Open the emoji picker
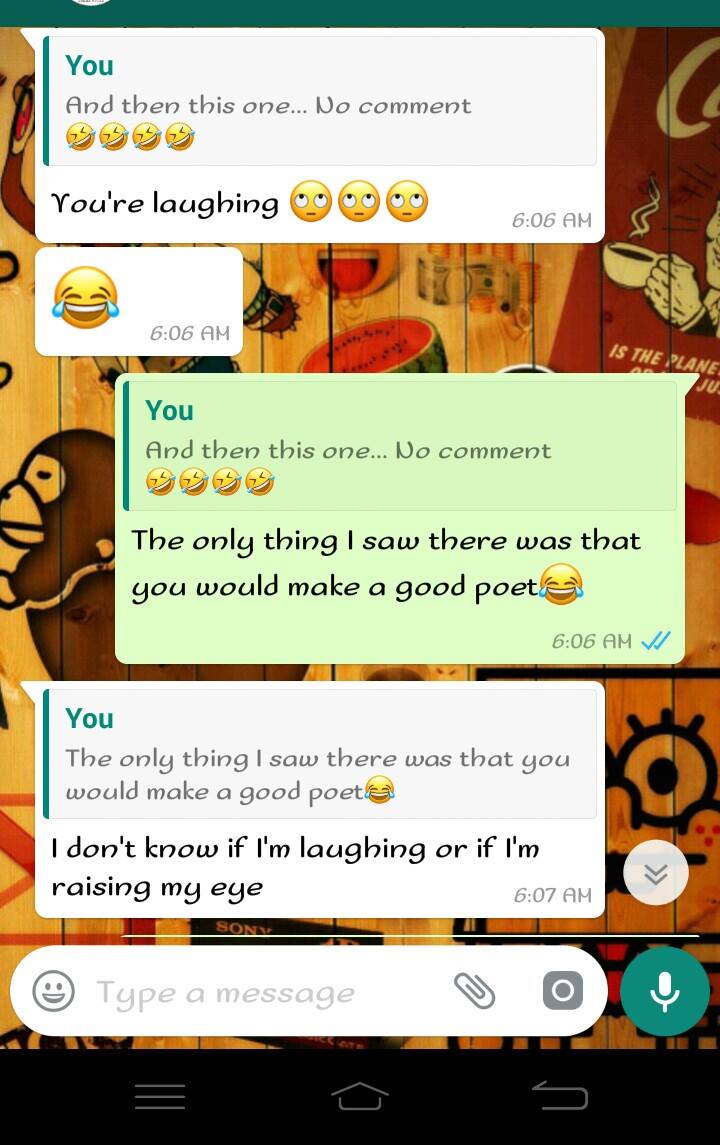 (x=53, y=992)
